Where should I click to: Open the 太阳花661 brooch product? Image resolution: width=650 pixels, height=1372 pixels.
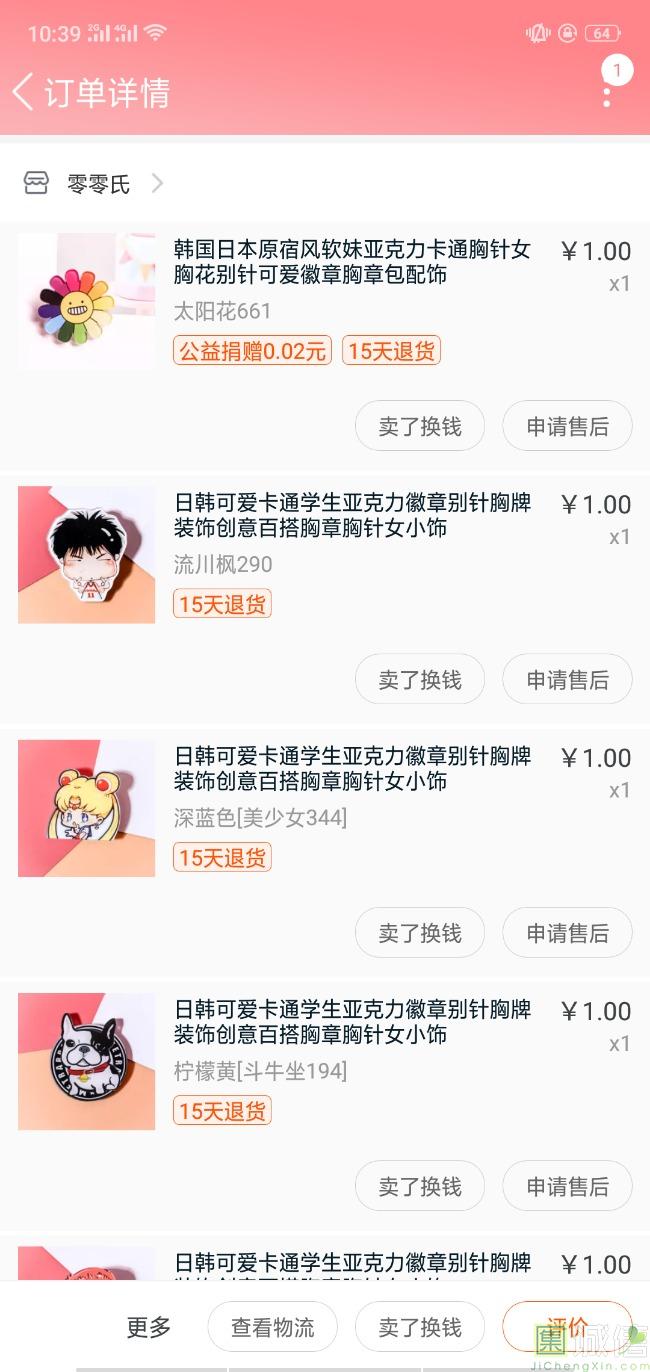click(x=325, y=302)
